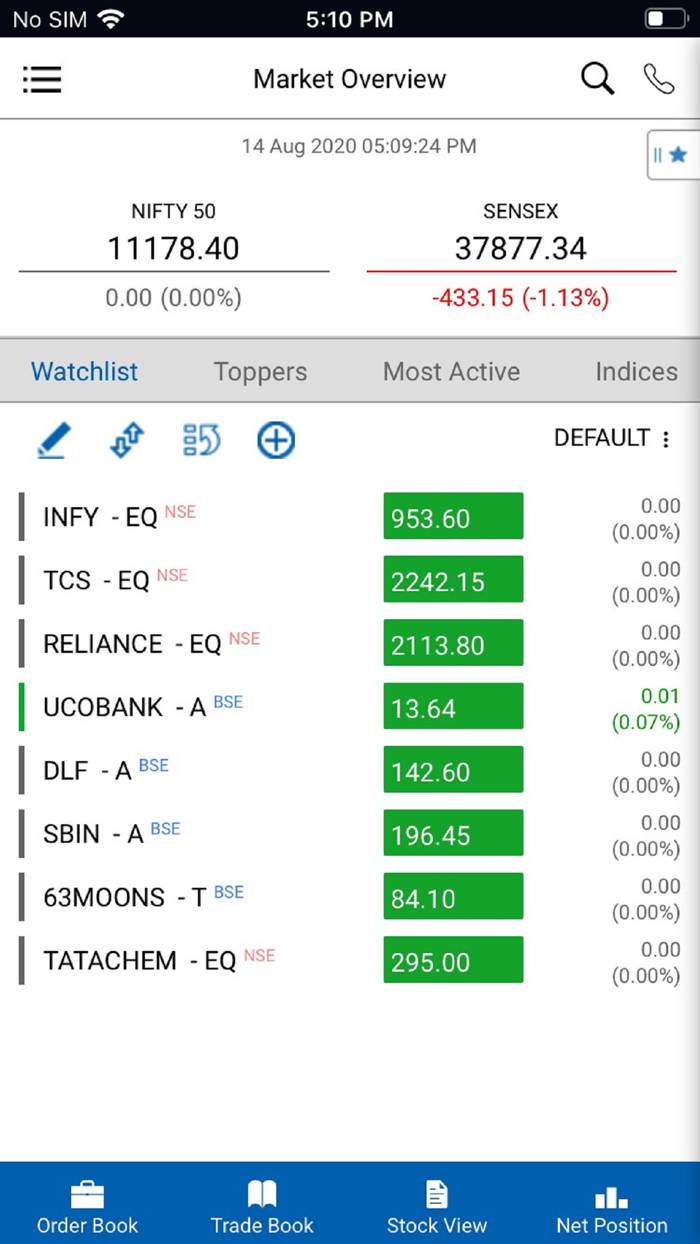This screenshot has height=1244, width=700.
Task: Open the DEFAULT watchlist options
Action: 612,438
